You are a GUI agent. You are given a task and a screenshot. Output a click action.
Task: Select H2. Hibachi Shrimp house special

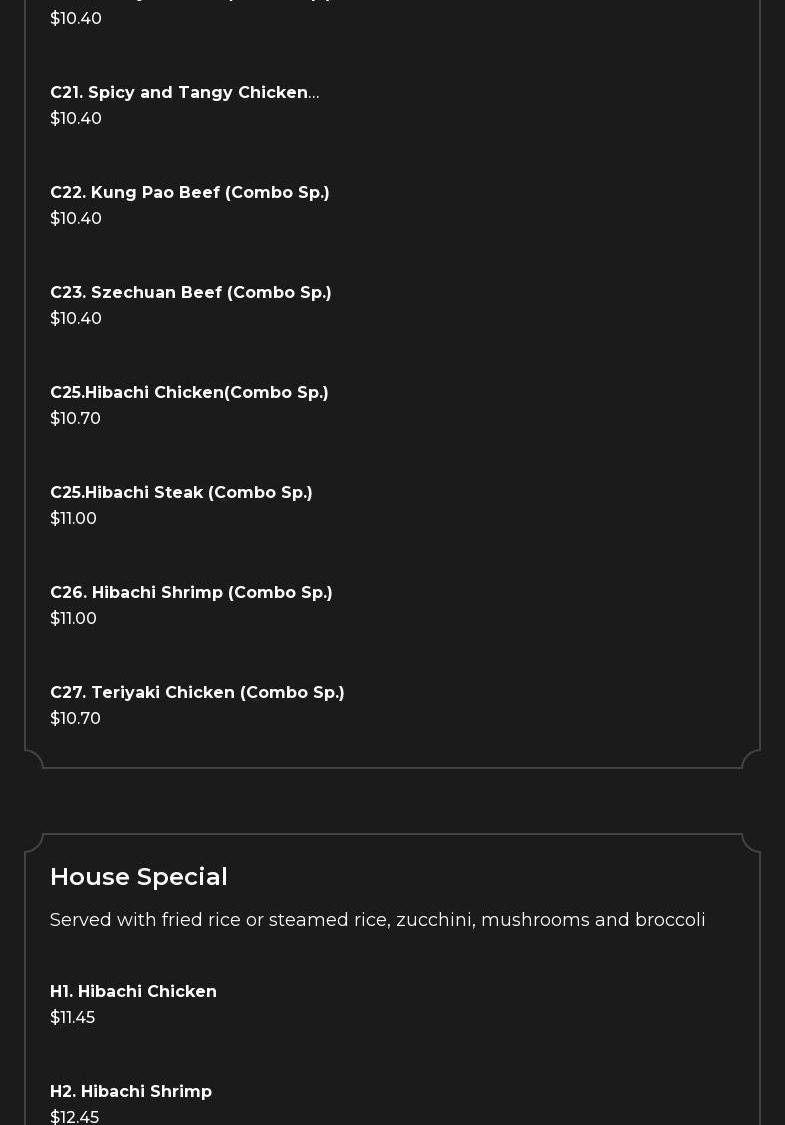(131, 1092)
